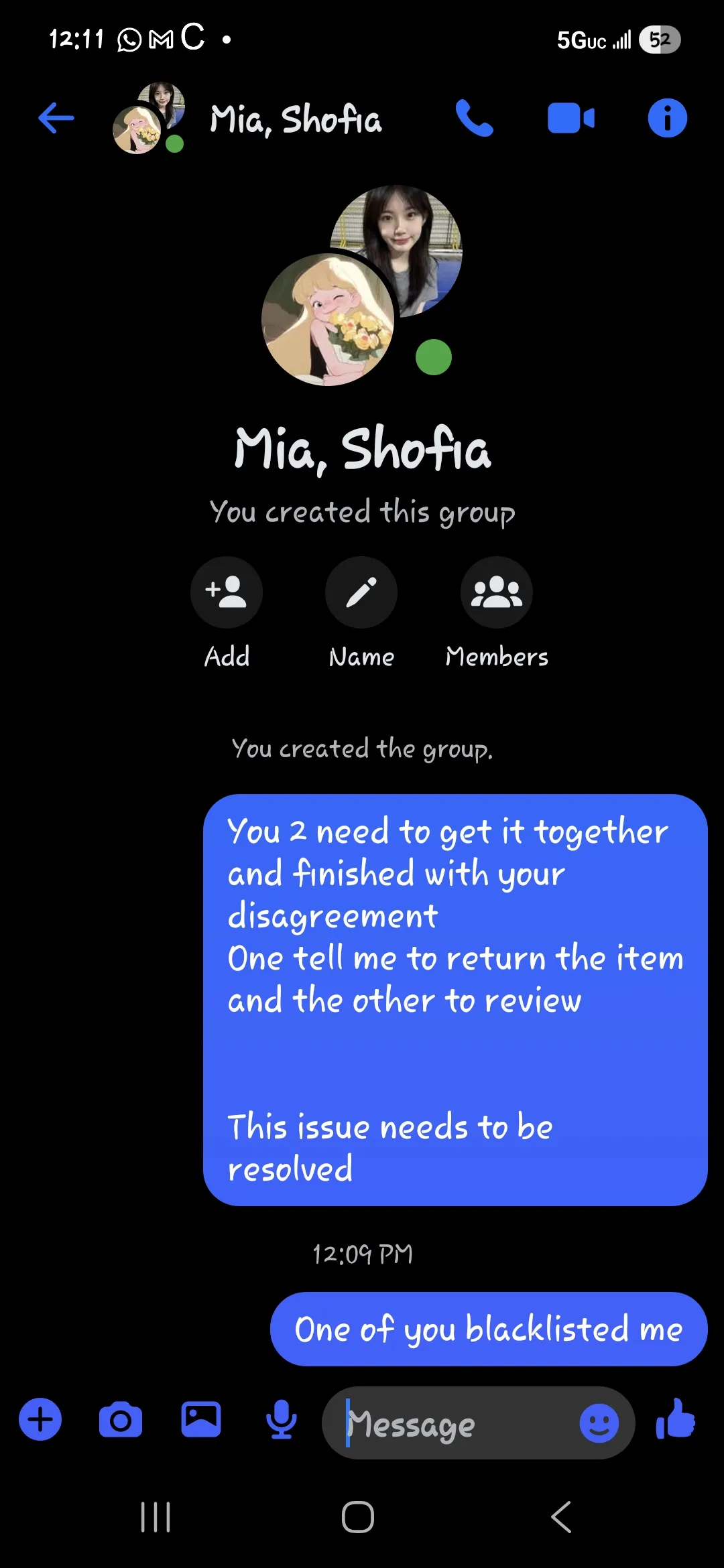Start a video call with the group

pos(570,119)
